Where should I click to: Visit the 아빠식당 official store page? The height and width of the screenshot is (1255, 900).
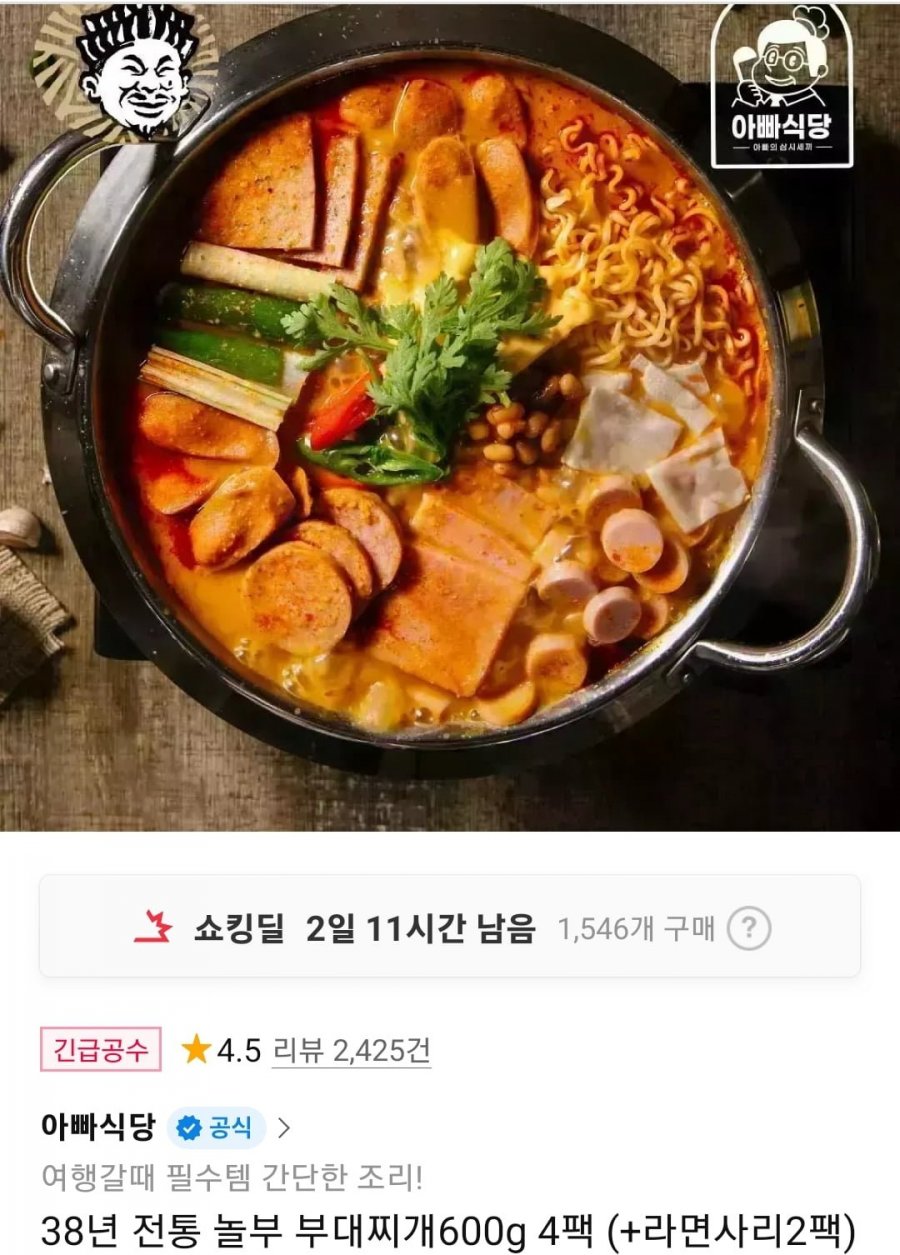[165, 1128]
